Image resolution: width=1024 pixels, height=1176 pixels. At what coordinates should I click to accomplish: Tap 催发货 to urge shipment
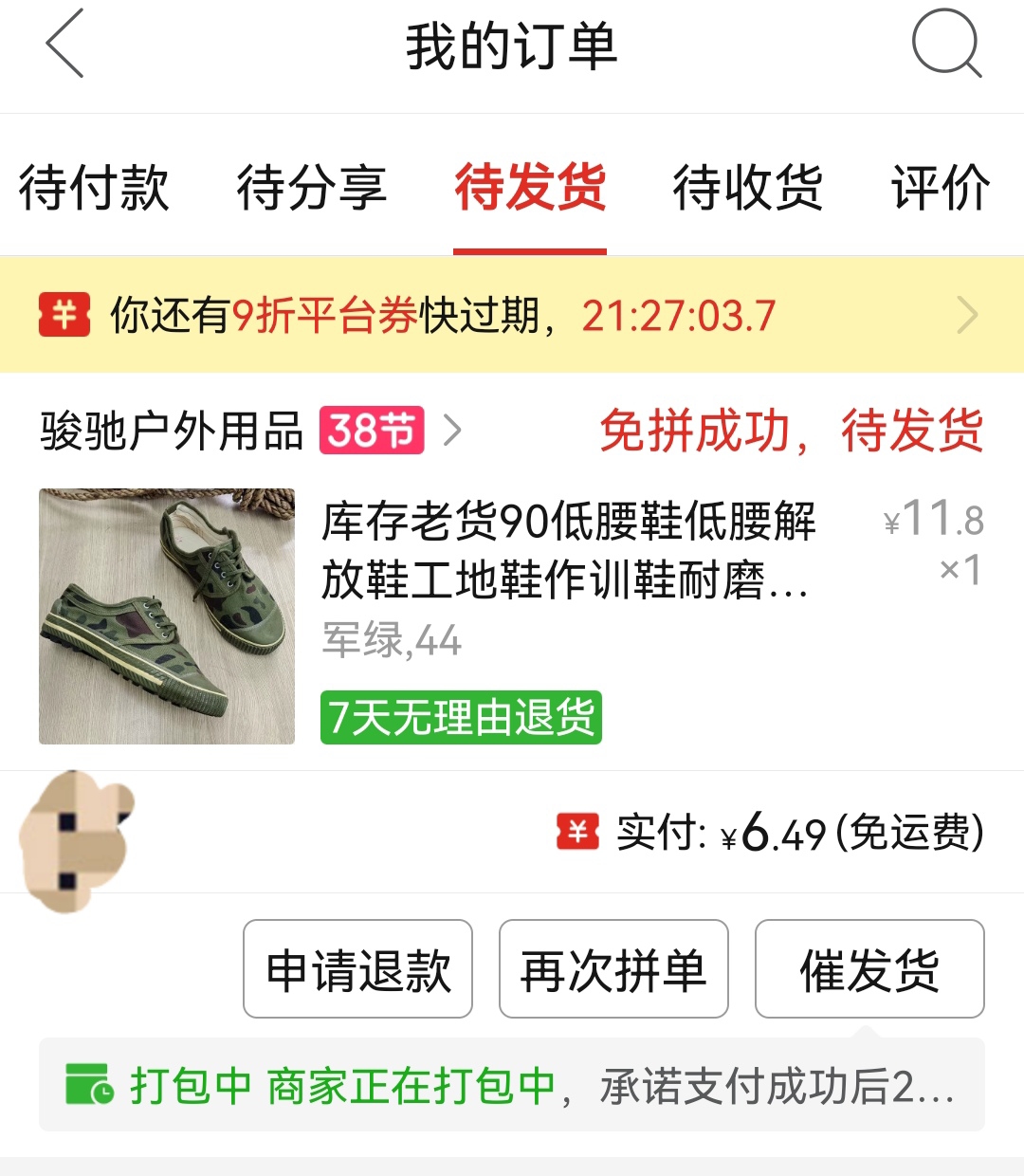[x=869, y=969]
